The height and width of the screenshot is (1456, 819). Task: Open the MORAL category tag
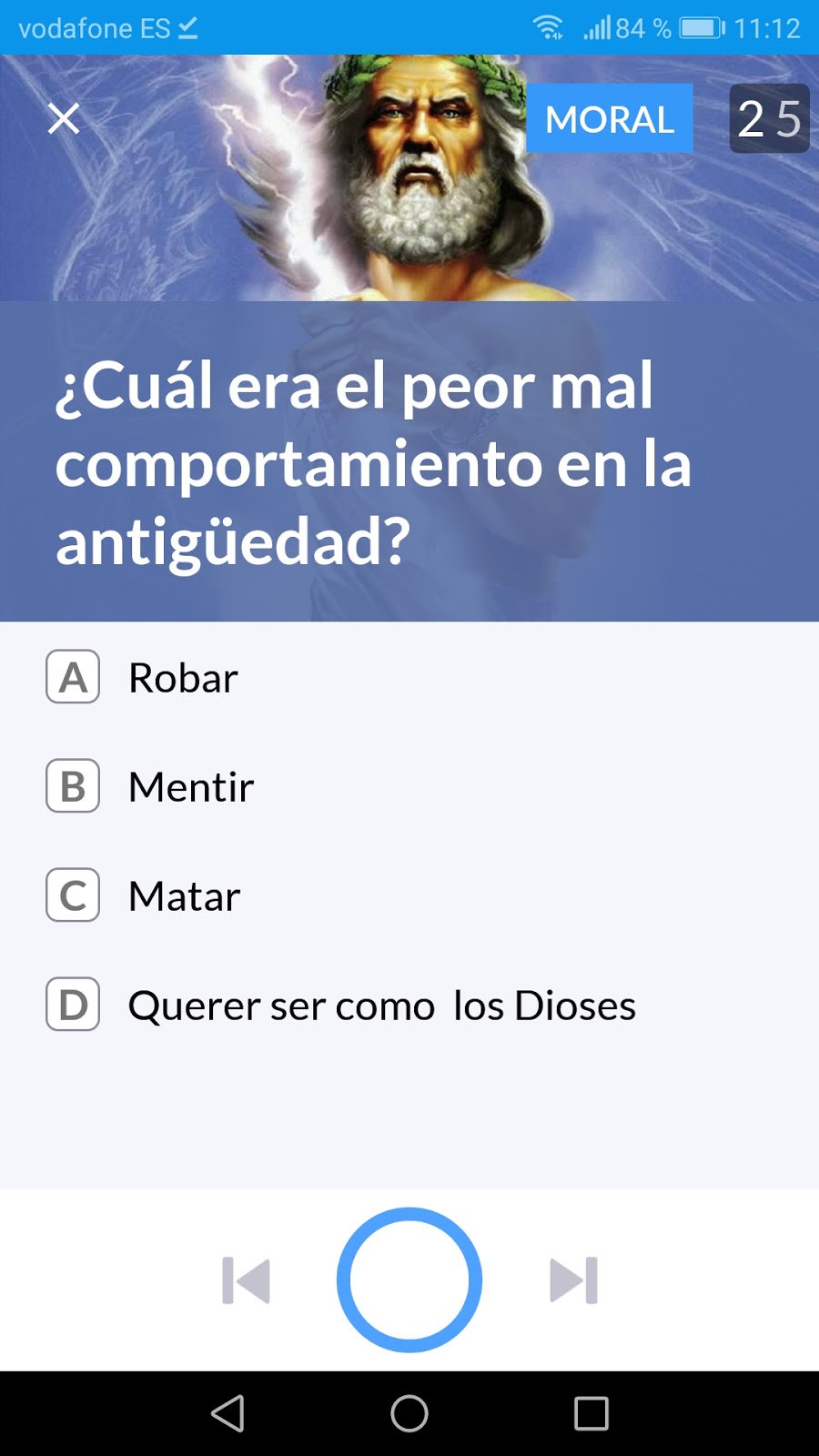(x=610, y=118)
